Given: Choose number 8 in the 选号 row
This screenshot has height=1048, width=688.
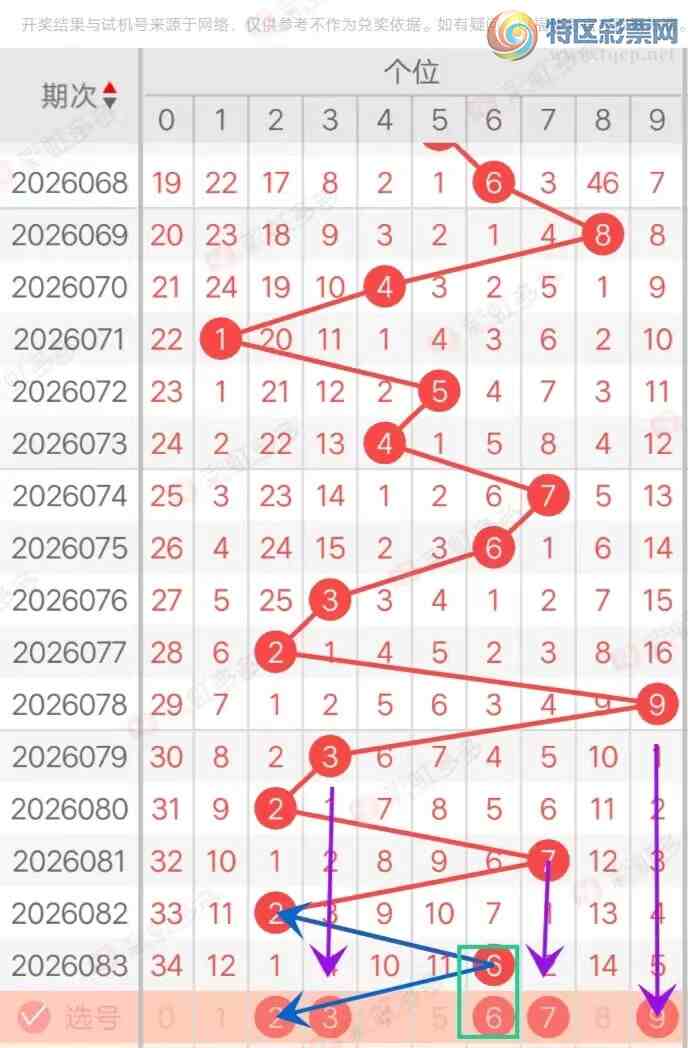Looking at the screenshot, I should 602,1018.
